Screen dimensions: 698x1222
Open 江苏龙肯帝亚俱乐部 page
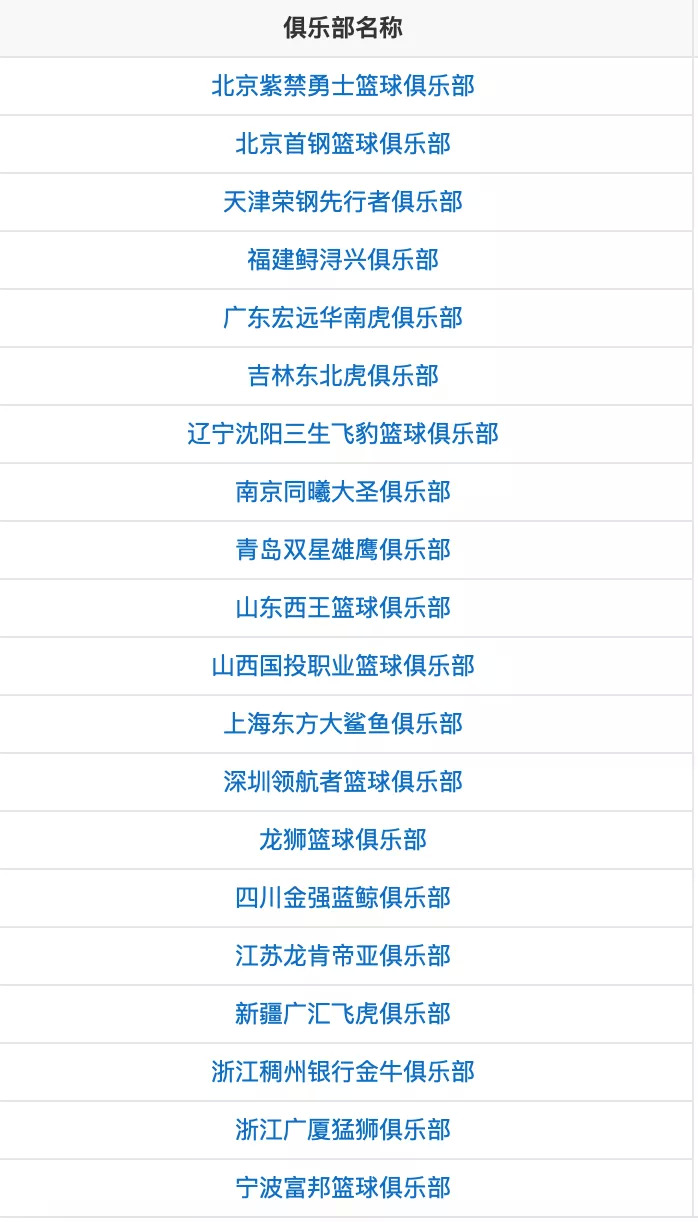pyautogui.click(x=343, y=956)
